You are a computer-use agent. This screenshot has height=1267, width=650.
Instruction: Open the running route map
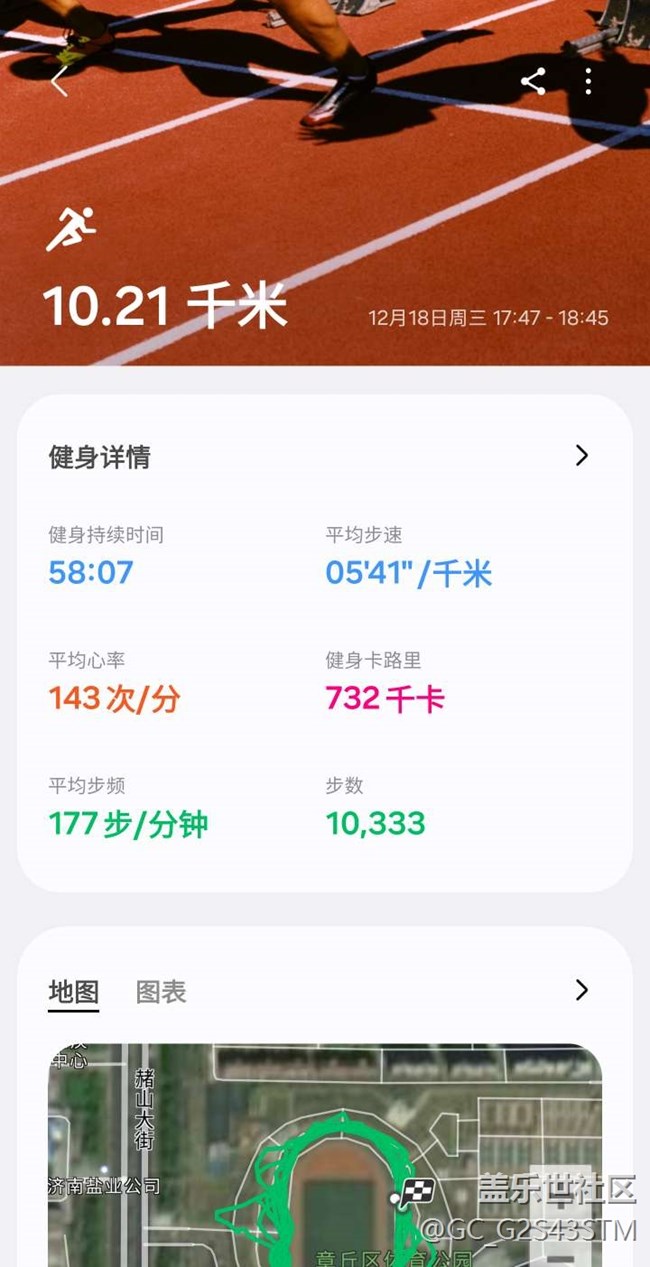[x=325, y=1160]
